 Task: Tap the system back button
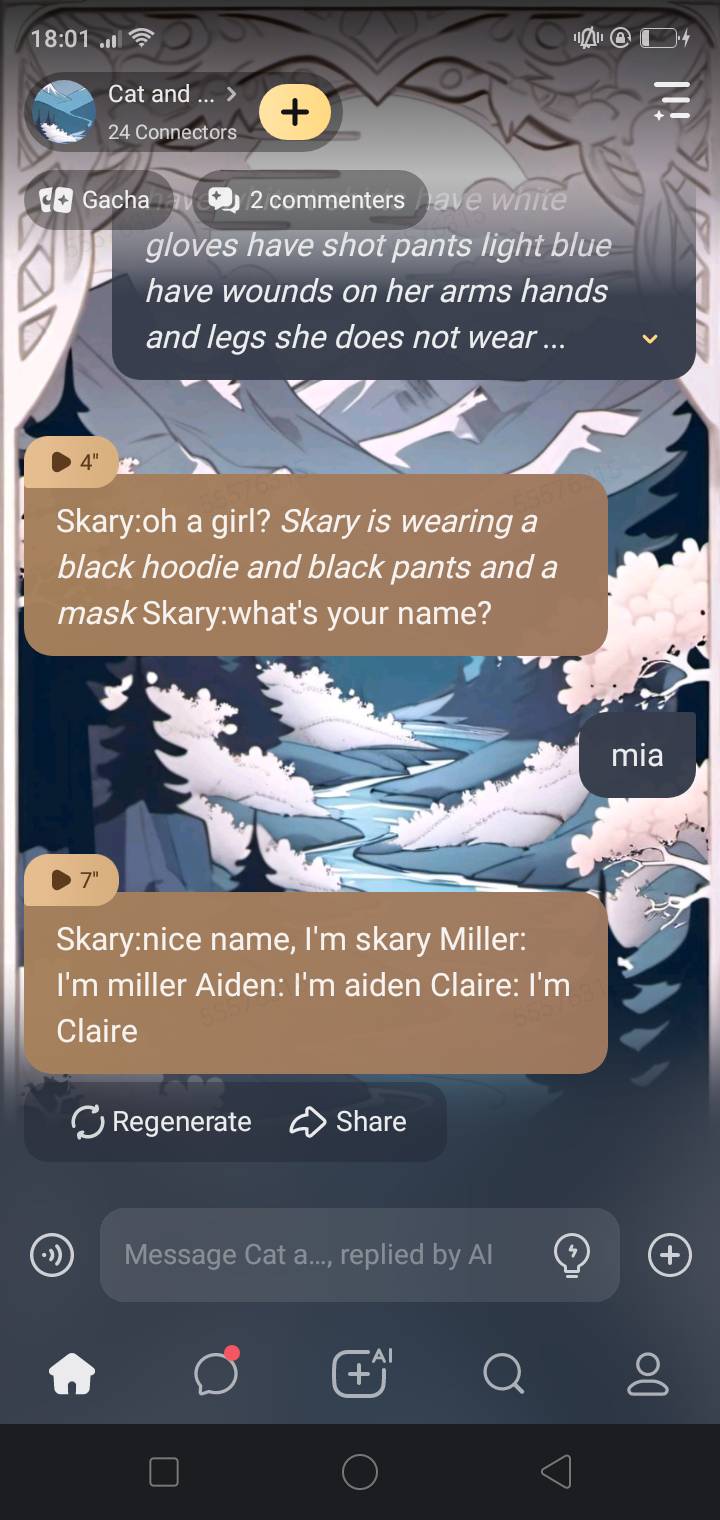(556, 1472)
